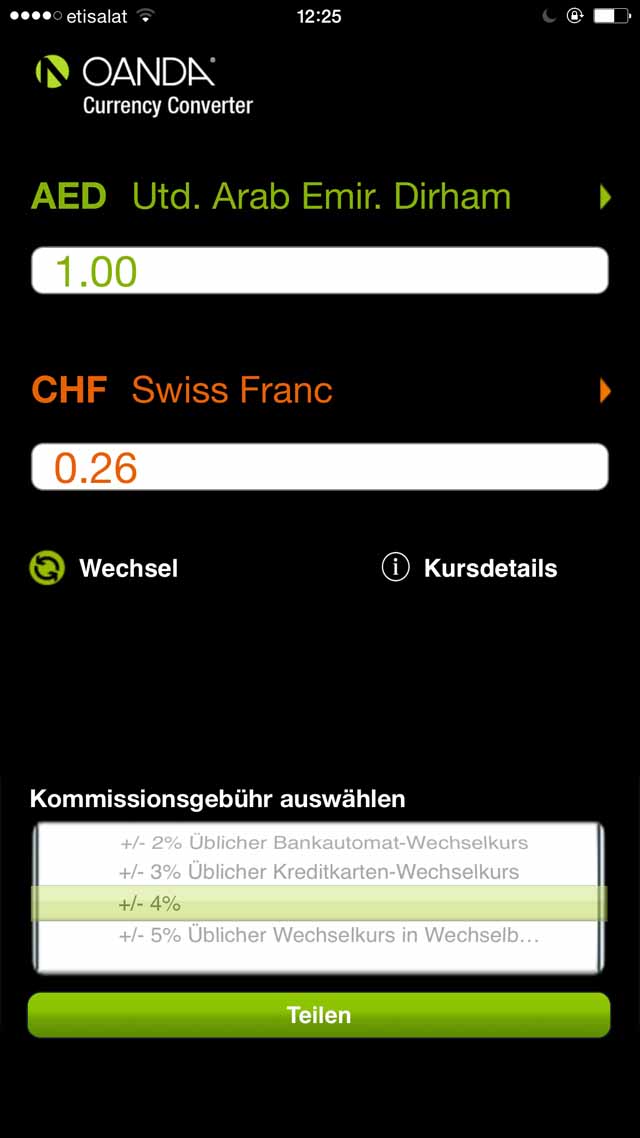Select the +/- 3% Kreditkarten rate option
The width and height of the screenshot is (640, 1138).
(319, 872)
